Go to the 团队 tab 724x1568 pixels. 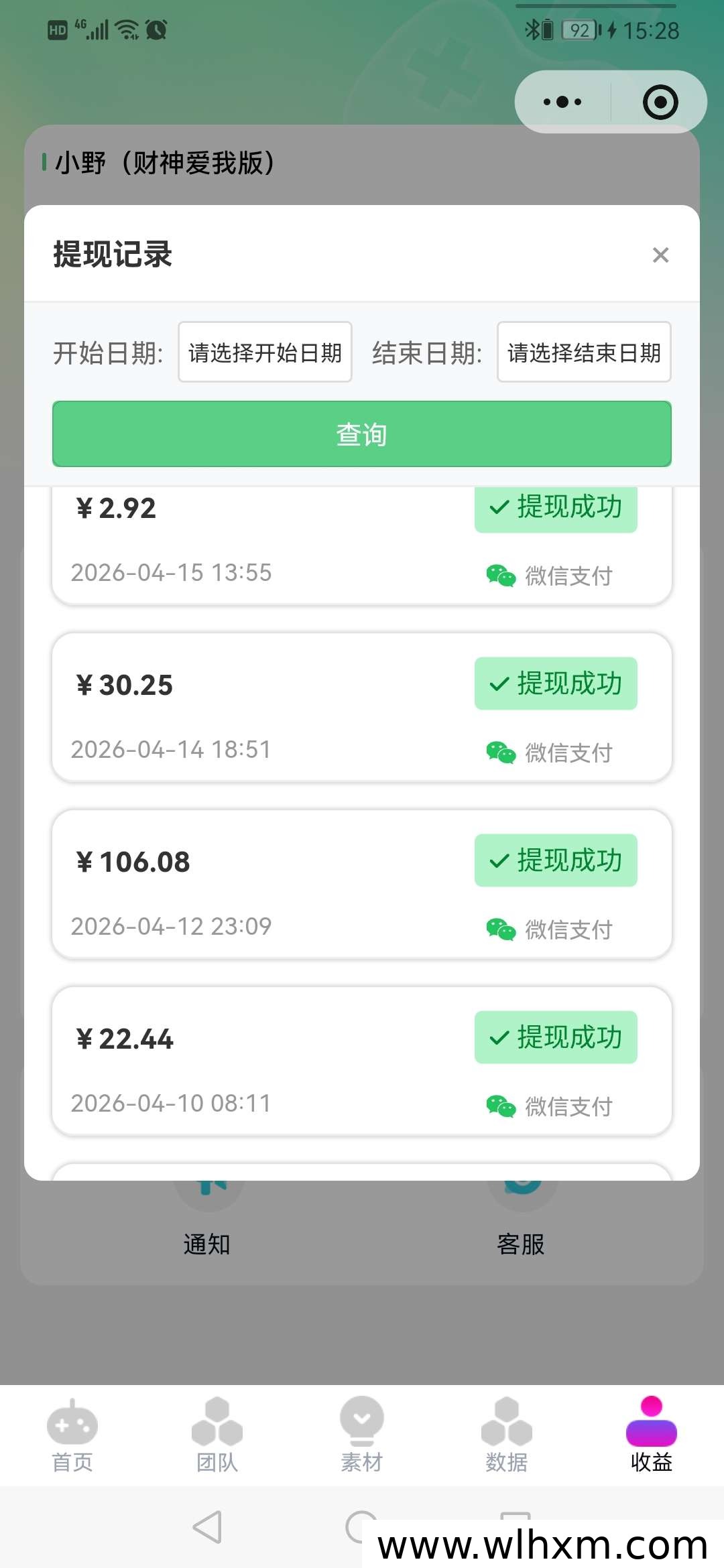point(217,1435)
